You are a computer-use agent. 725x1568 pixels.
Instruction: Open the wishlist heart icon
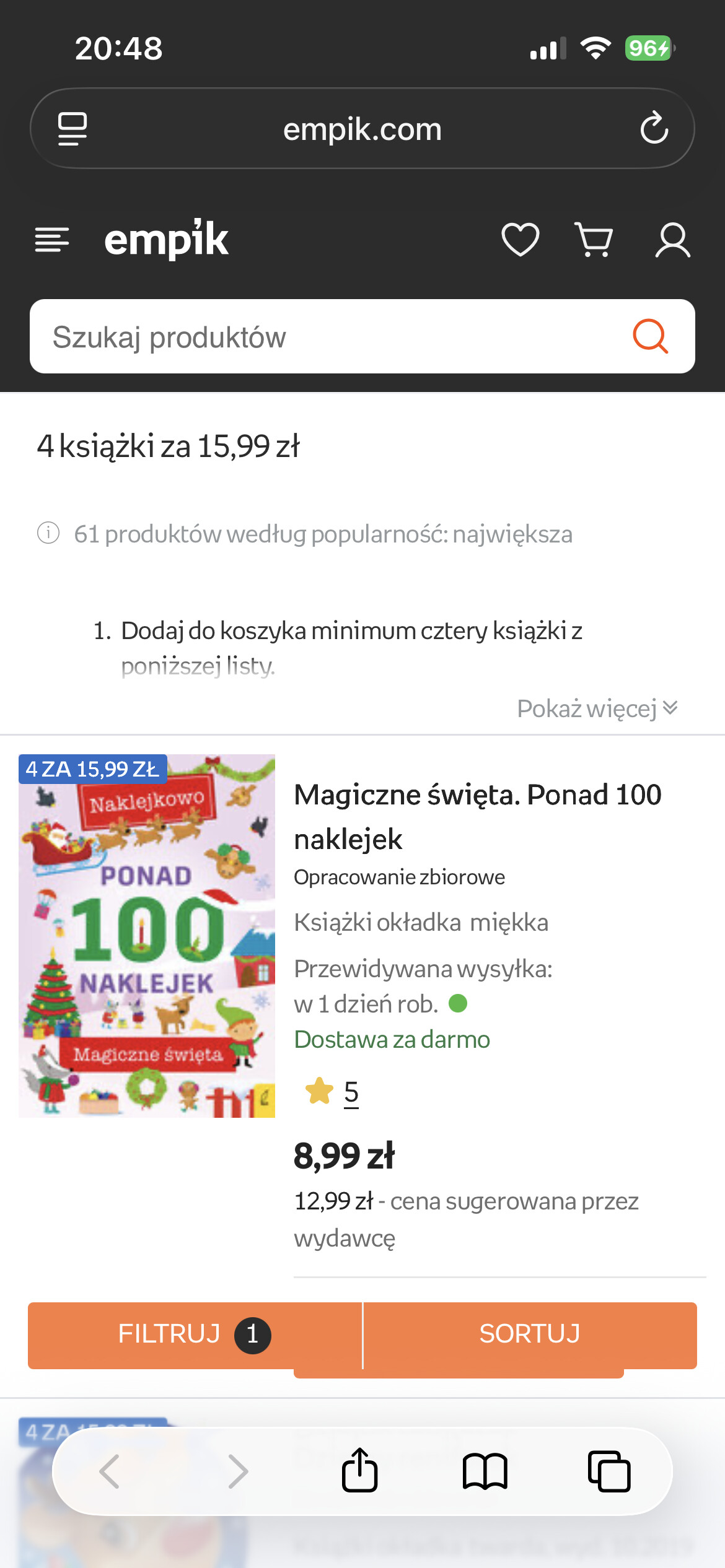click(520, 240)
